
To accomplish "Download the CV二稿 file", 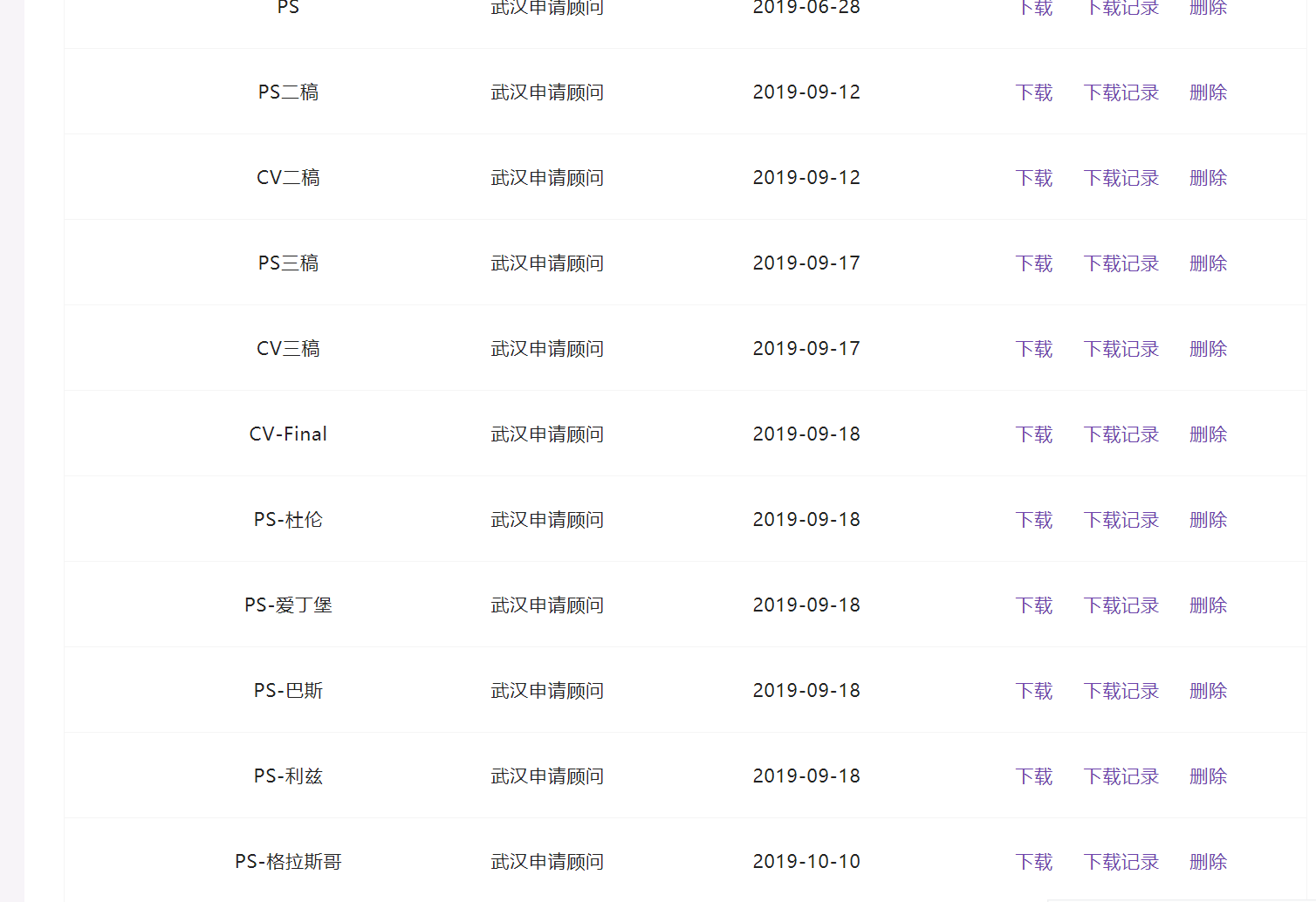I will (1034, 178).
